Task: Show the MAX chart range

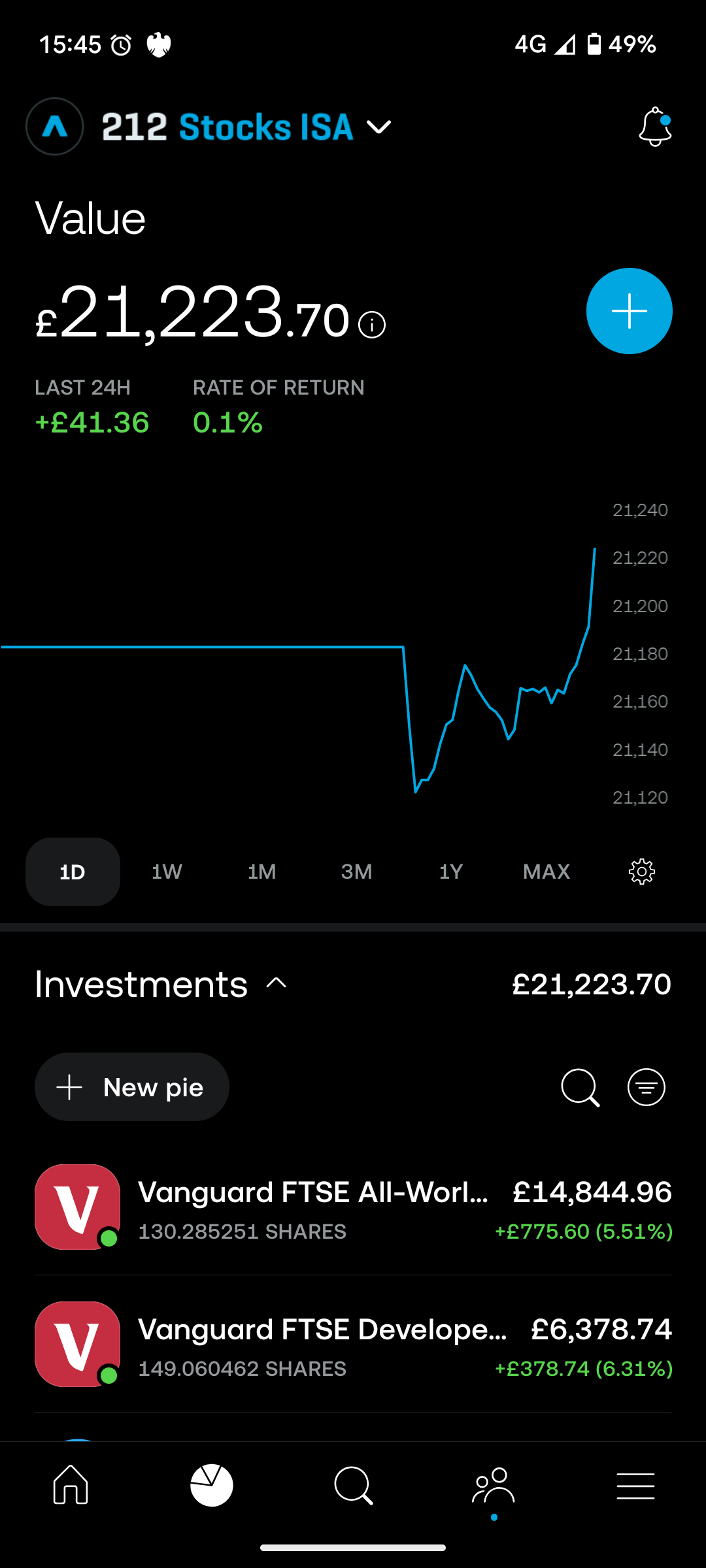Action: point(546,872)
